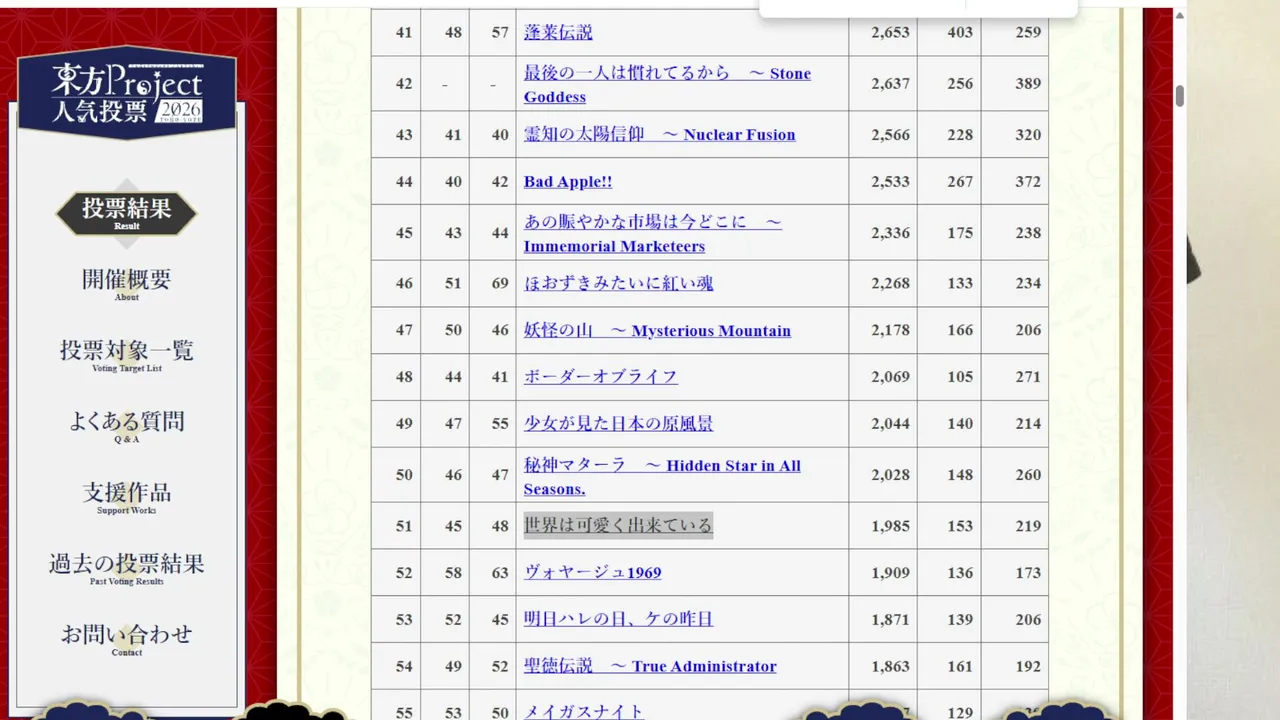
Task: Open the True Administrator link
Action: pyautogui.click(x=650, y=666)
